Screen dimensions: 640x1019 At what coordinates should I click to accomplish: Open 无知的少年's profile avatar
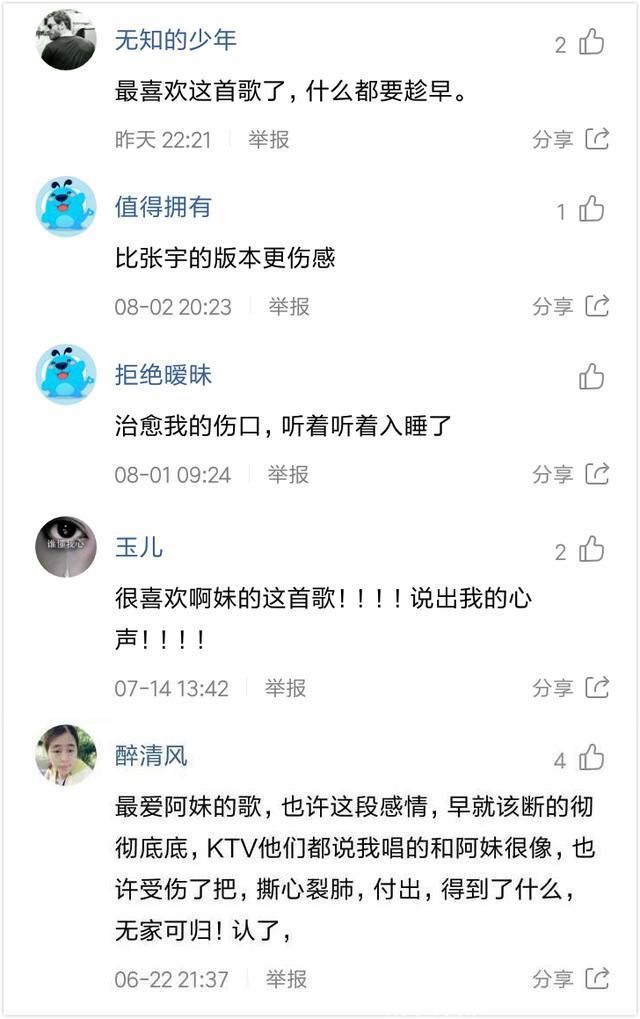[x=66, y=40]
